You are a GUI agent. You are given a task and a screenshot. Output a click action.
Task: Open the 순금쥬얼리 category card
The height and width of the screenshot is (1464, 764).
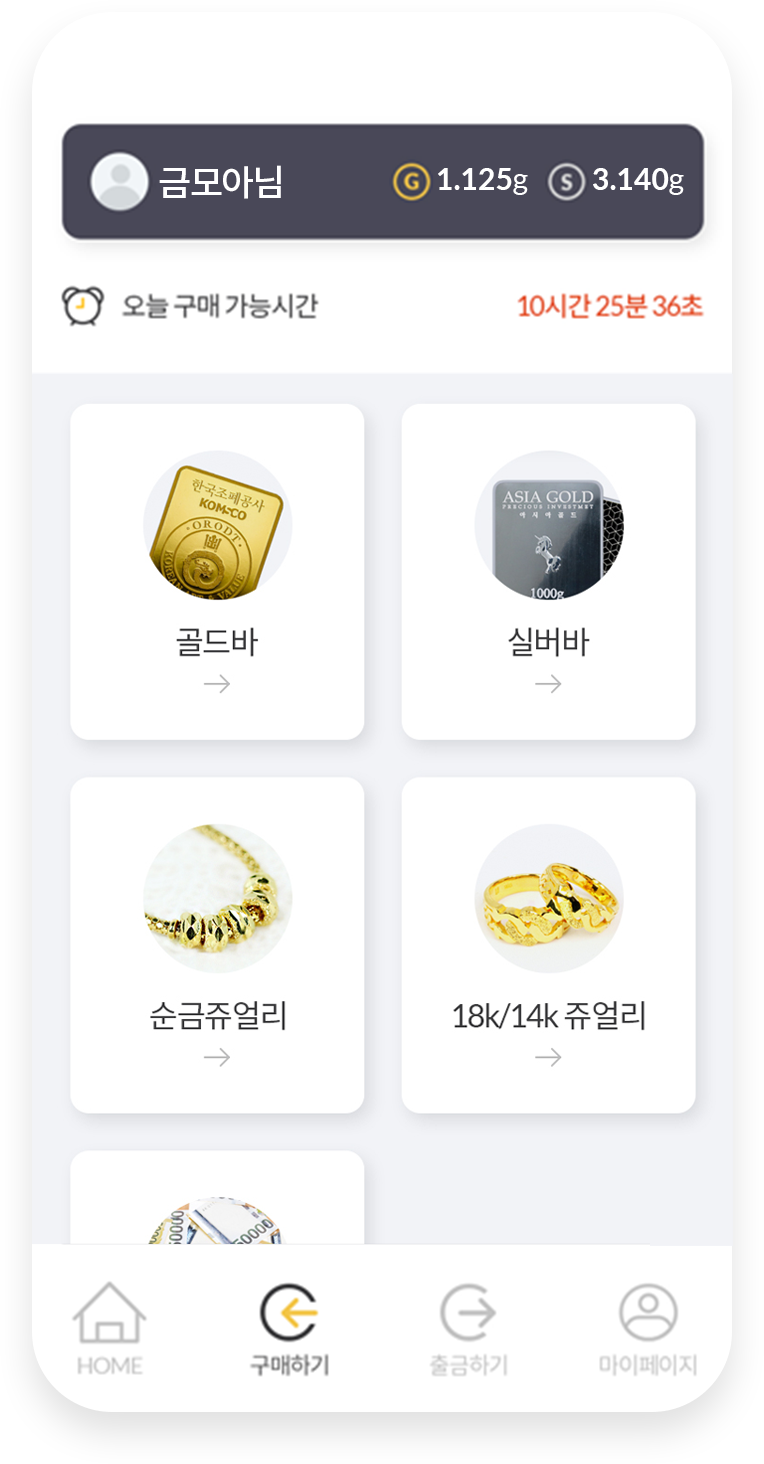pos(217,945)
